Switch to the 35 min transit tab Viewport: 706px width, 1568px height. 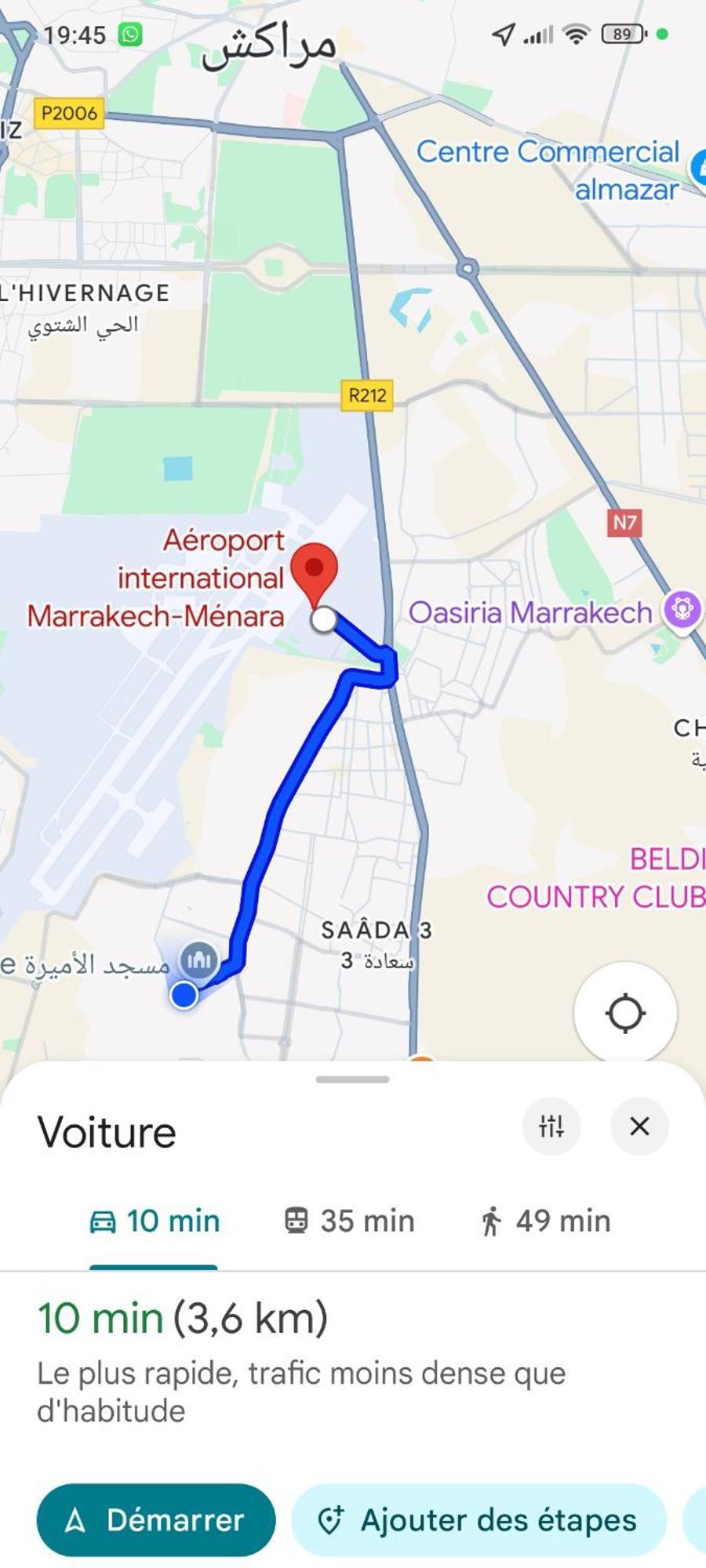click(349, 1221)
